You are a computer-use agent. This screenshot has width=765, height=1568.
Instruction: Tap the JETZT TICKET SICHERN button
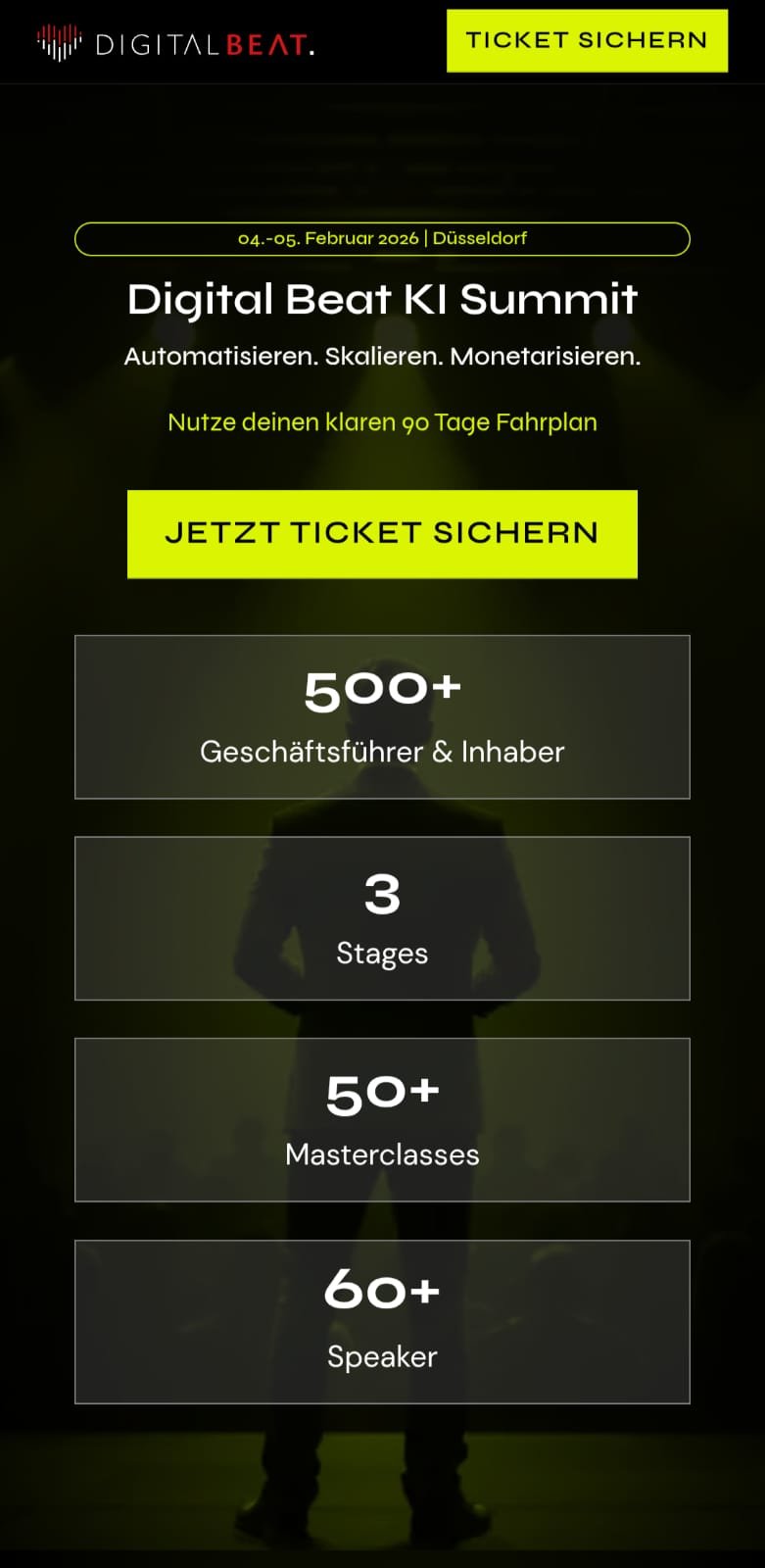click(x=382, y=533)
